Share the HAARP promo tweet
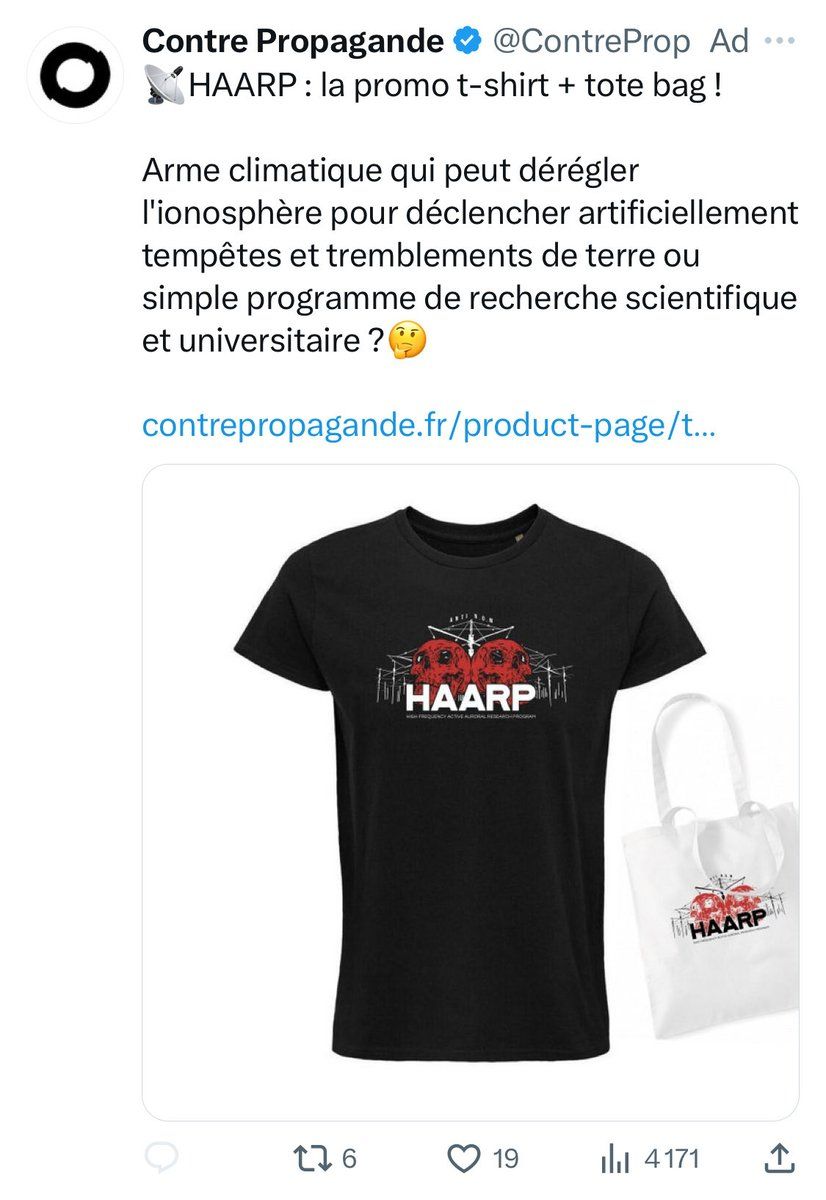Screen dimensions: 826x1200 (x=779, y=1159)
